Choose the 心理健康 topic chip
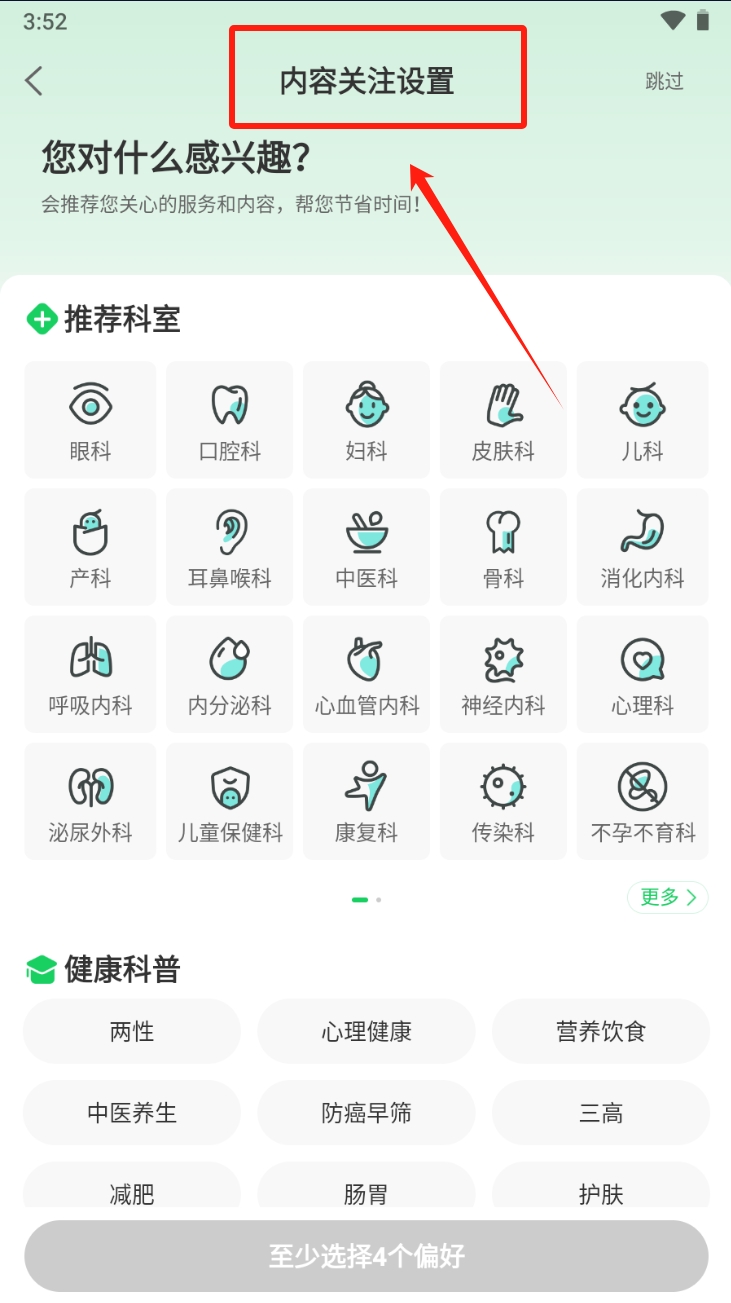 tap(366, 1031)
